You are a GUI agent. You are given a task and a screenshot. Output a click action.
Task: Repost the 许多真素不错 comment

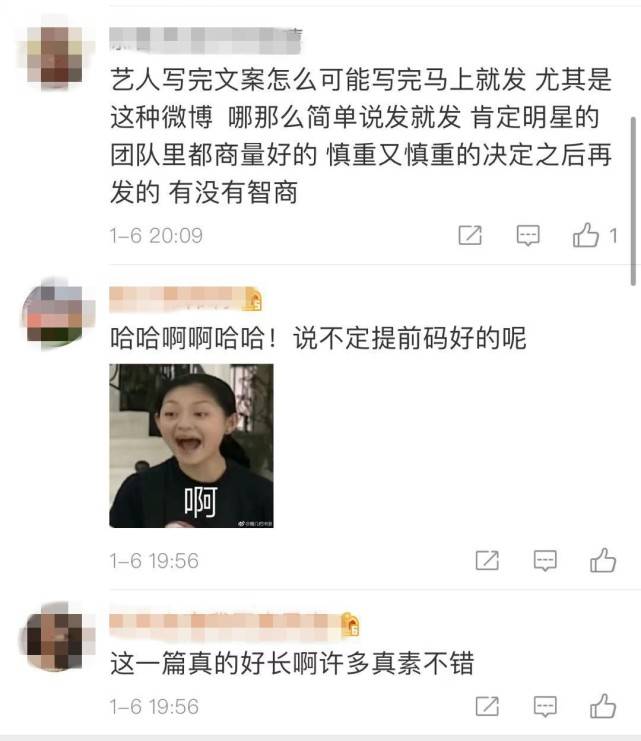487,707
